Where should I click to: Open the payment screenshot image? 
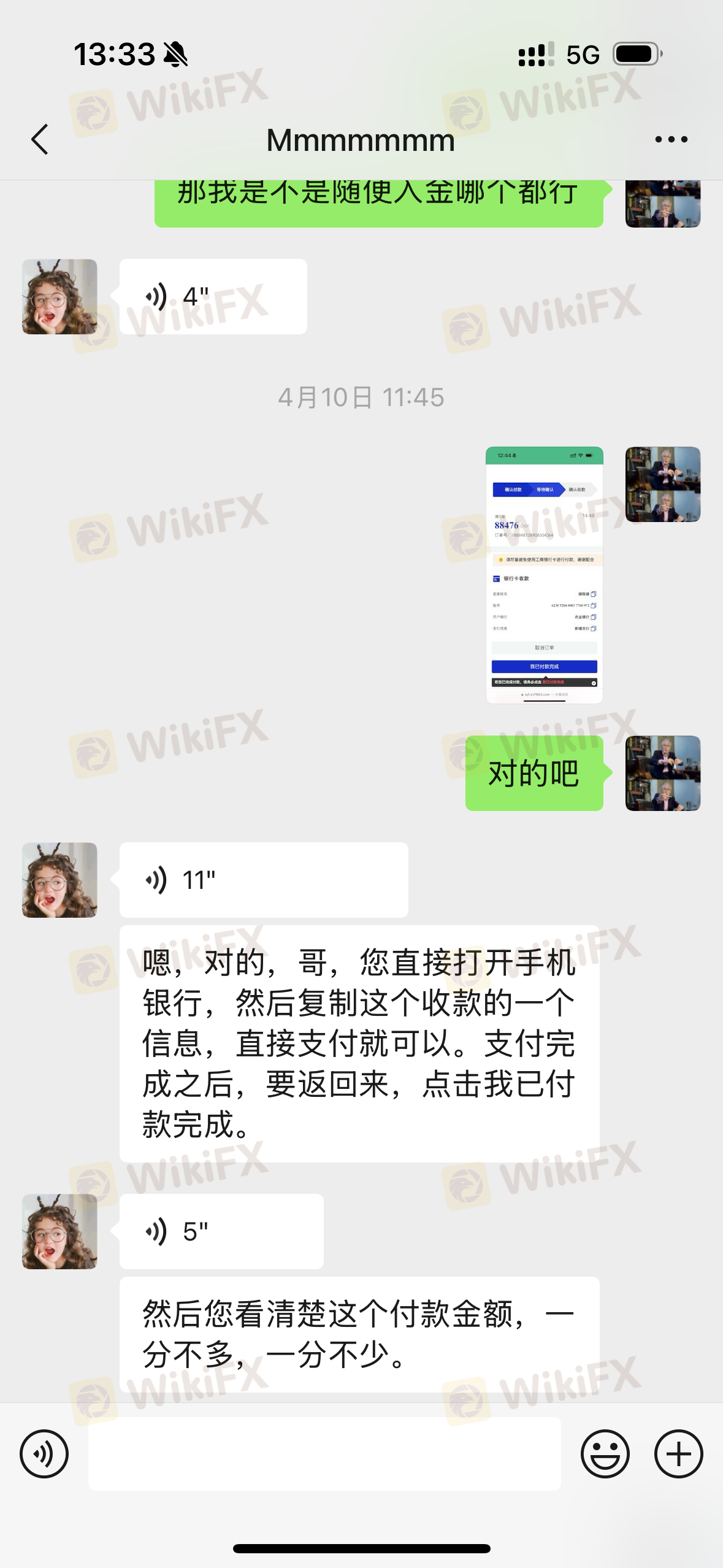click(x=544, y=575)
